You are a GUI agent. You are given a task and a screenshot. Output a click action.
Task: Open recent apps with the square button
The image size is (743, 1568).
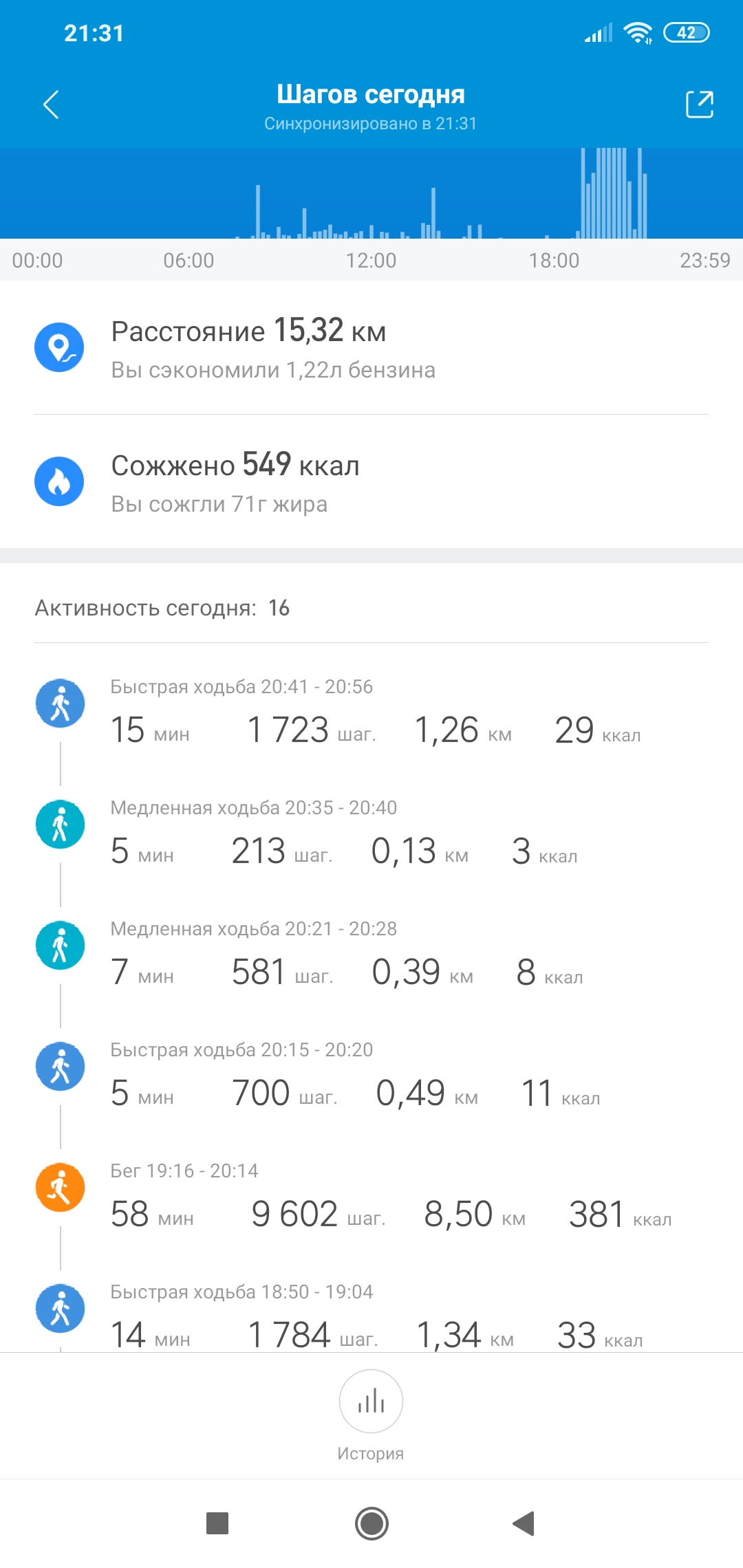217,1523
